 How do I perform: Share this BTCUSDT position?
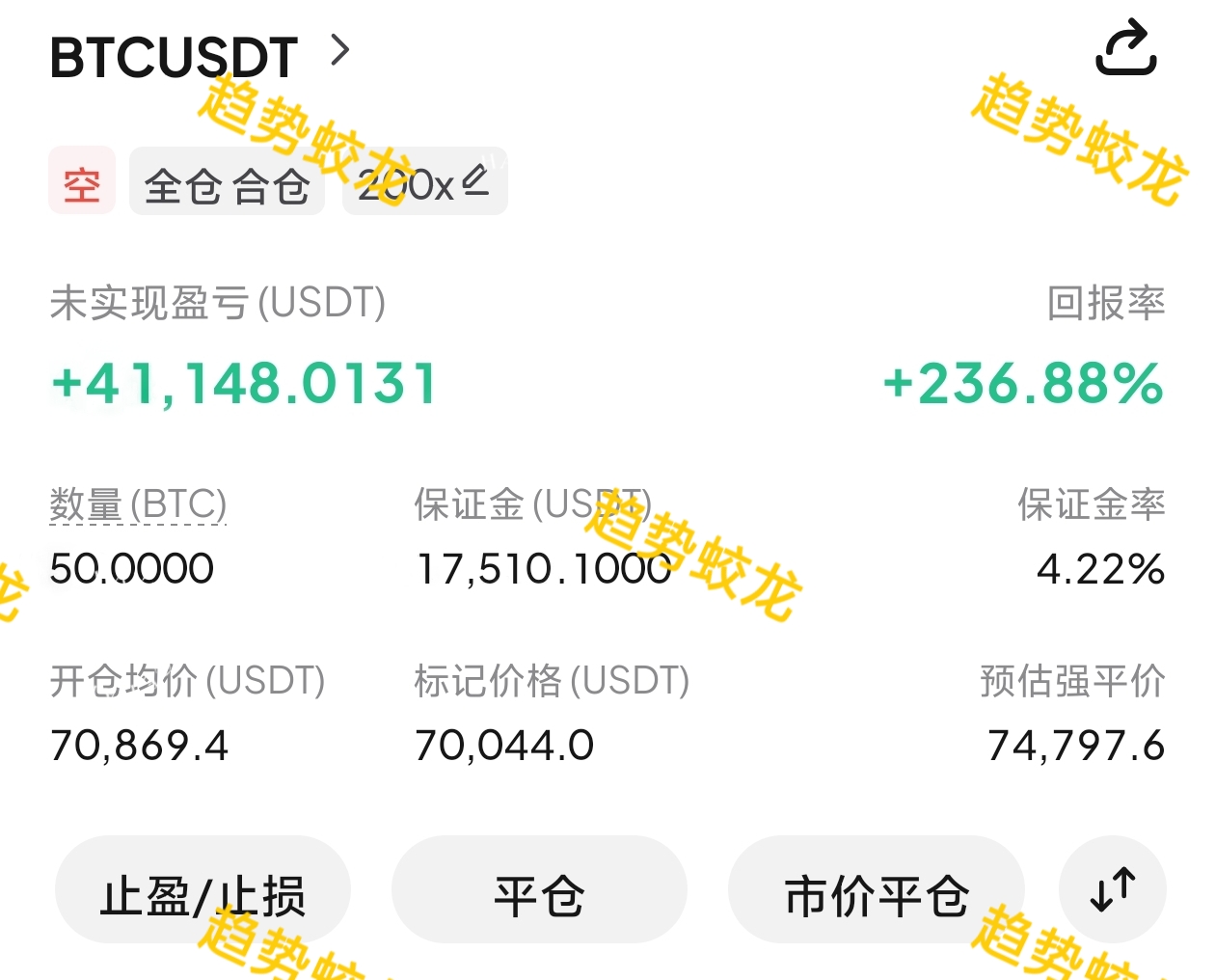click(x=1125, y=49)
